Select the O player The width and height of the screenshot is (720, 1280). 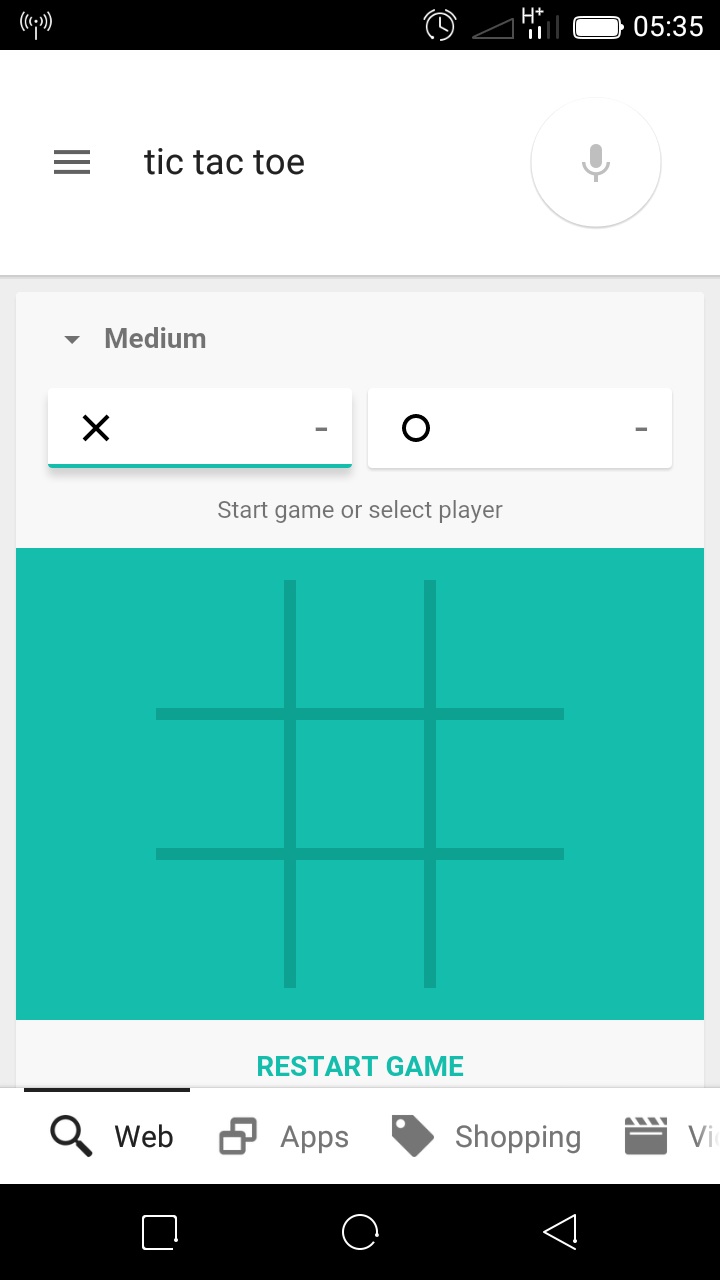[x=520, y=428]
